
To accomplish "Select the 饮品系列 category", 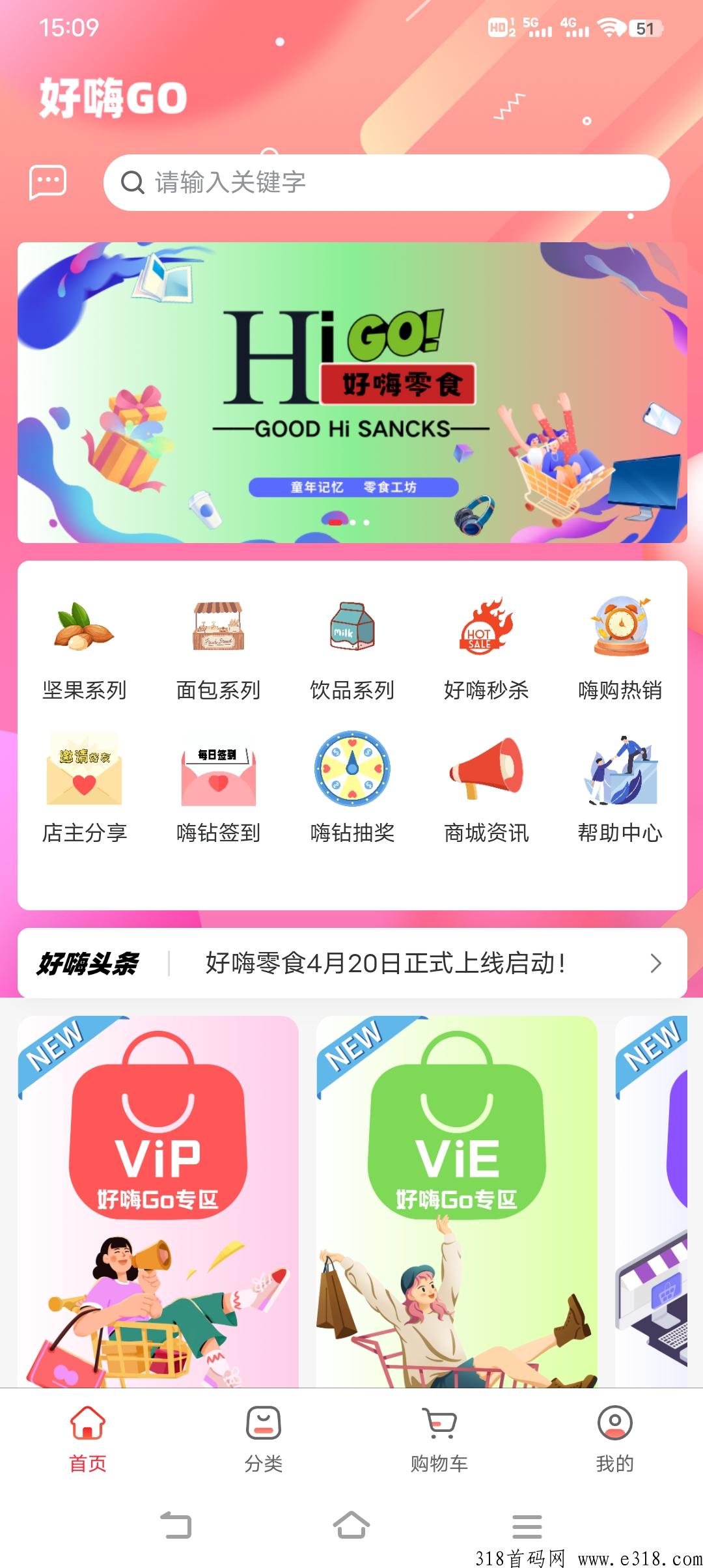I will pos(352,647).
